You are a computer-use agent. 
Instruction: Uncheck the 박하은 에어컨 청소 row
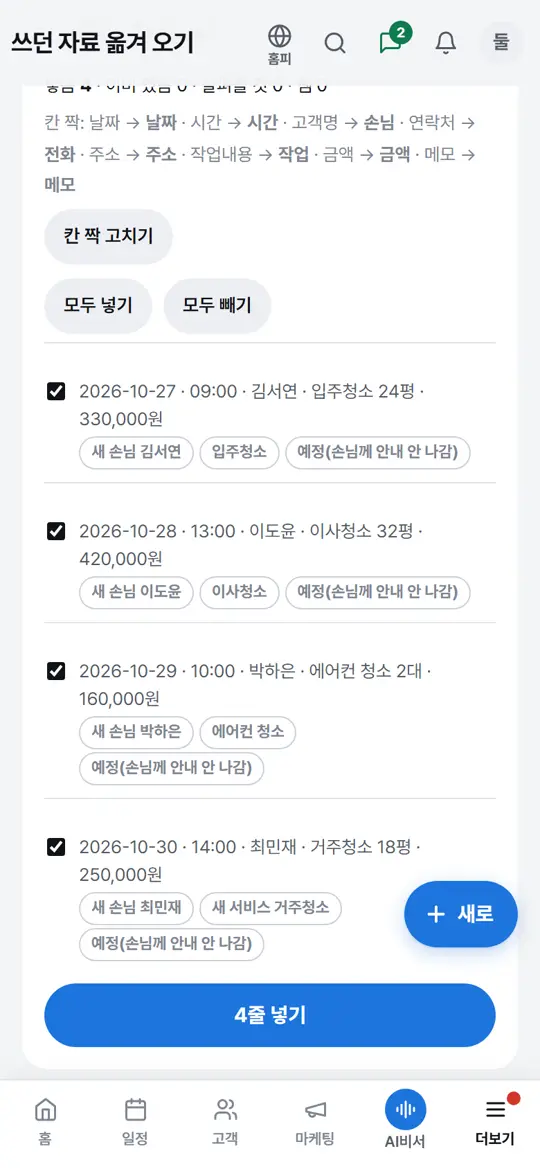(x=56, y=671)
